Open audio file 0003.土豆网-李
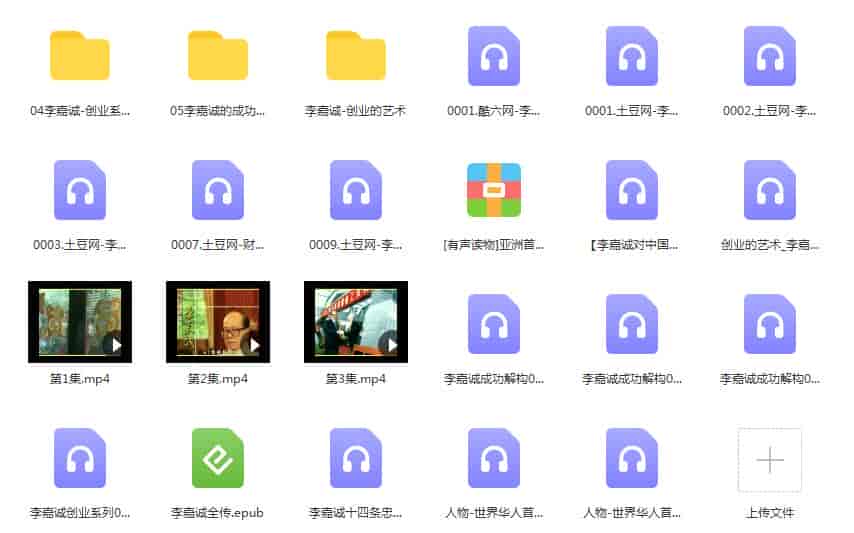The height and width of the screenshot is (533, 854). coord(80,190)
